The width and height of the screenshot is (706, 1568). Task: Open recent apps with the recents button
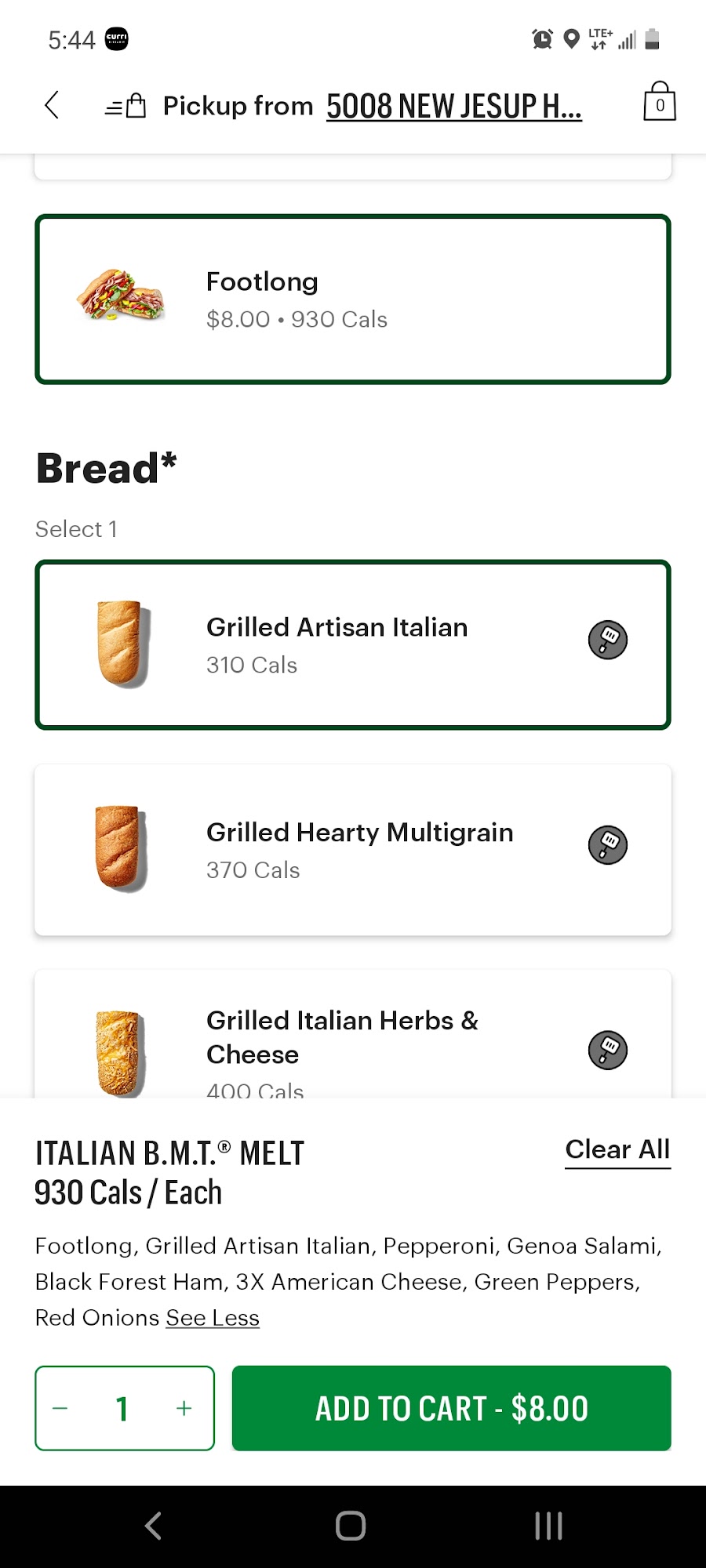pyautogui.click(x=548, y=1524)
